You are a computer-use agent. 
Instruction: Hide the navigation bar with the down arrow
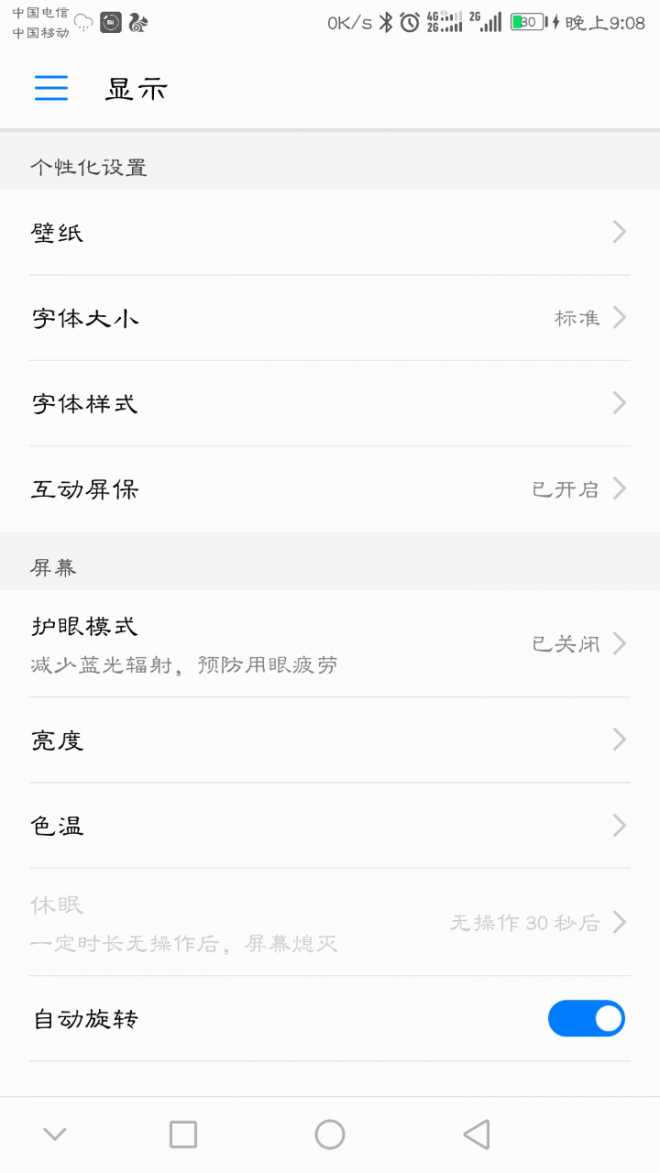tap(55, 1134)
